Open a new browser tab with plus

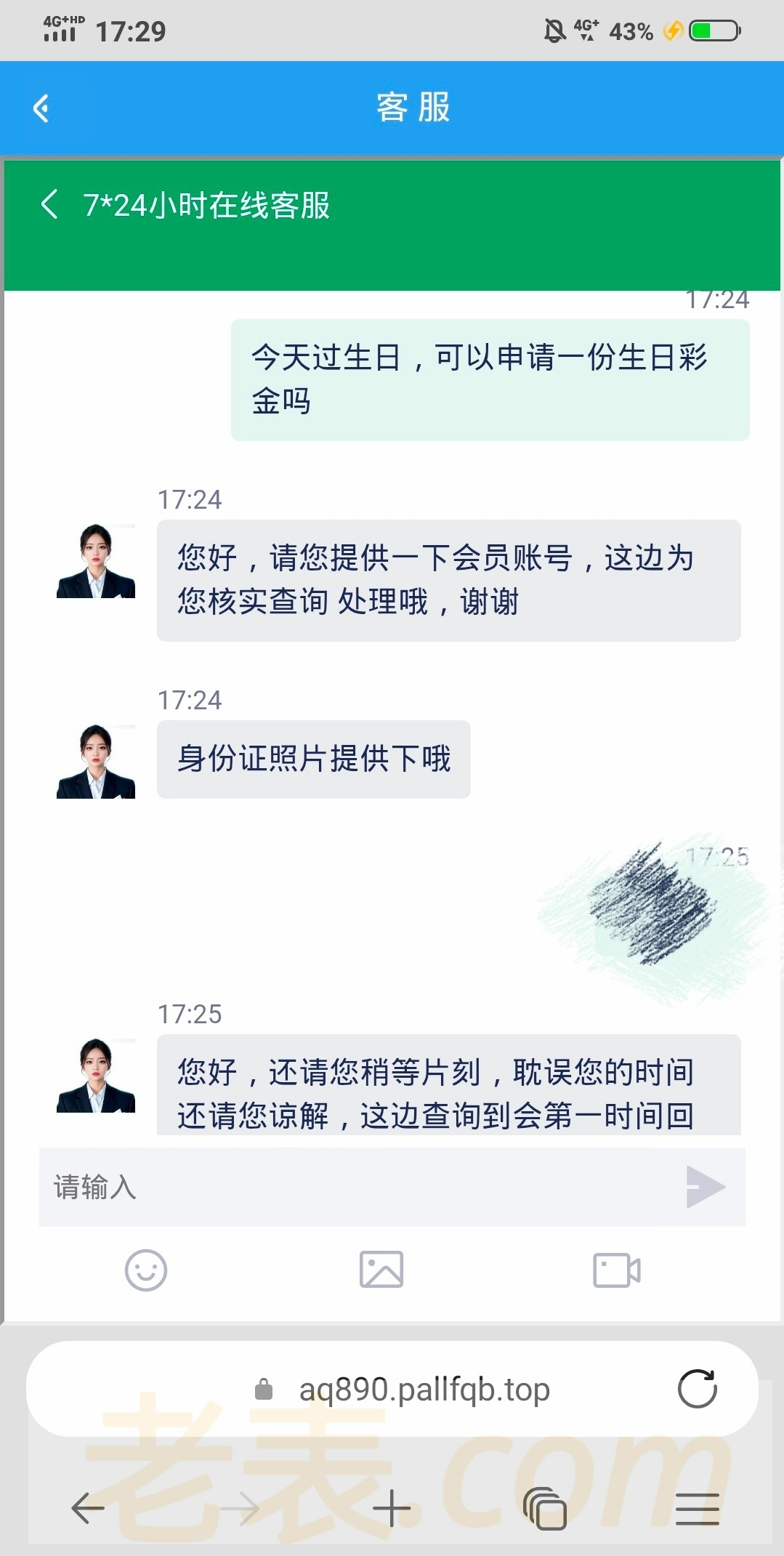pos(392,1509)
